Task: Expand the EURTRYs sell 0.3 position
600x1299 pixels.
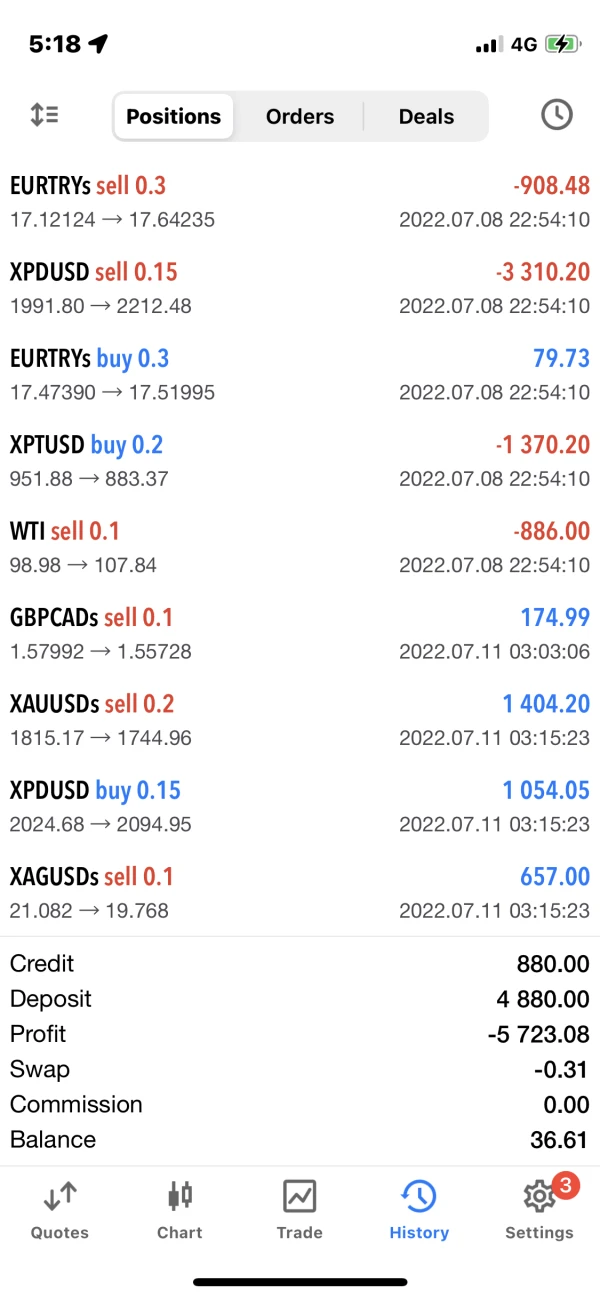Action: point(300,201)
